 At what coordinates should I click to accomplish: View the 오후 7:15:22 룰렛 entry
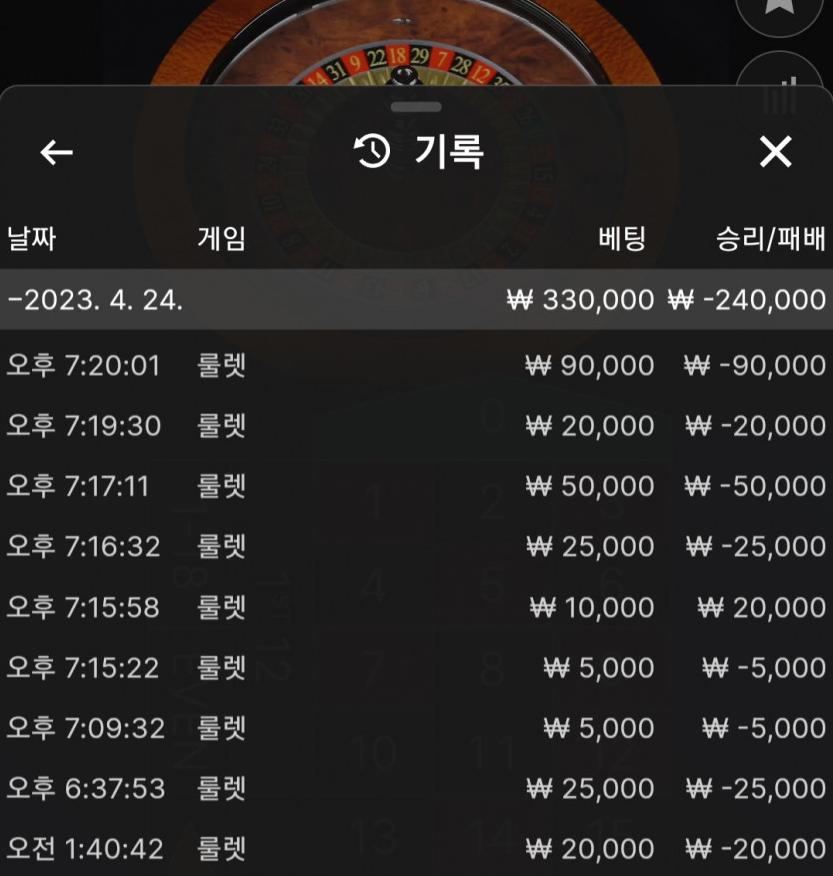point(416,668)
